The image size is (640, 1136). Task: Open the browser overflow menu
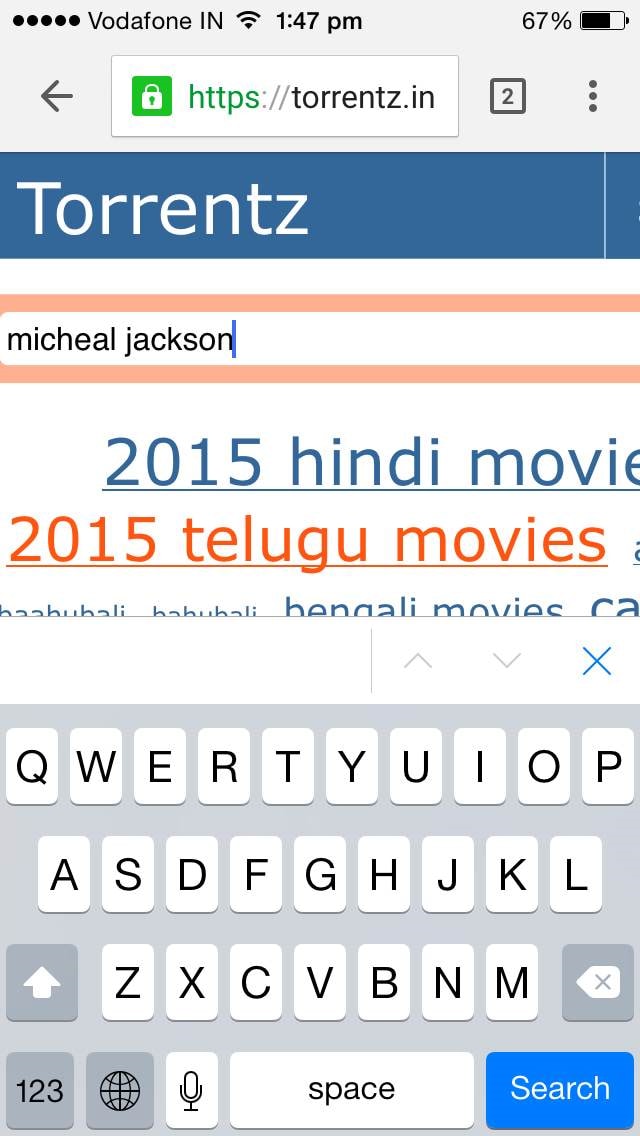[592, 96]
